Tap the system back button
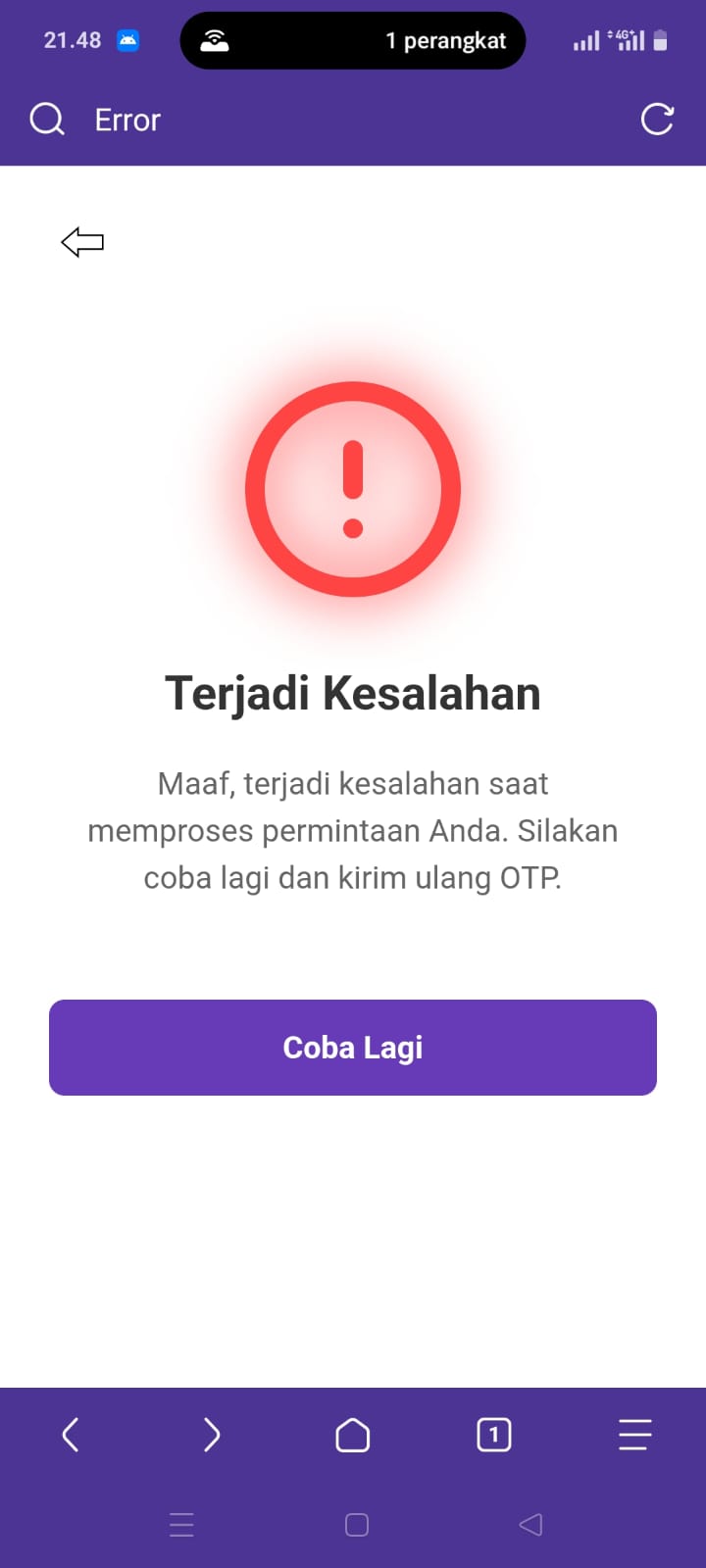This screenshot has height=1568, width=706. [530, 1525]
